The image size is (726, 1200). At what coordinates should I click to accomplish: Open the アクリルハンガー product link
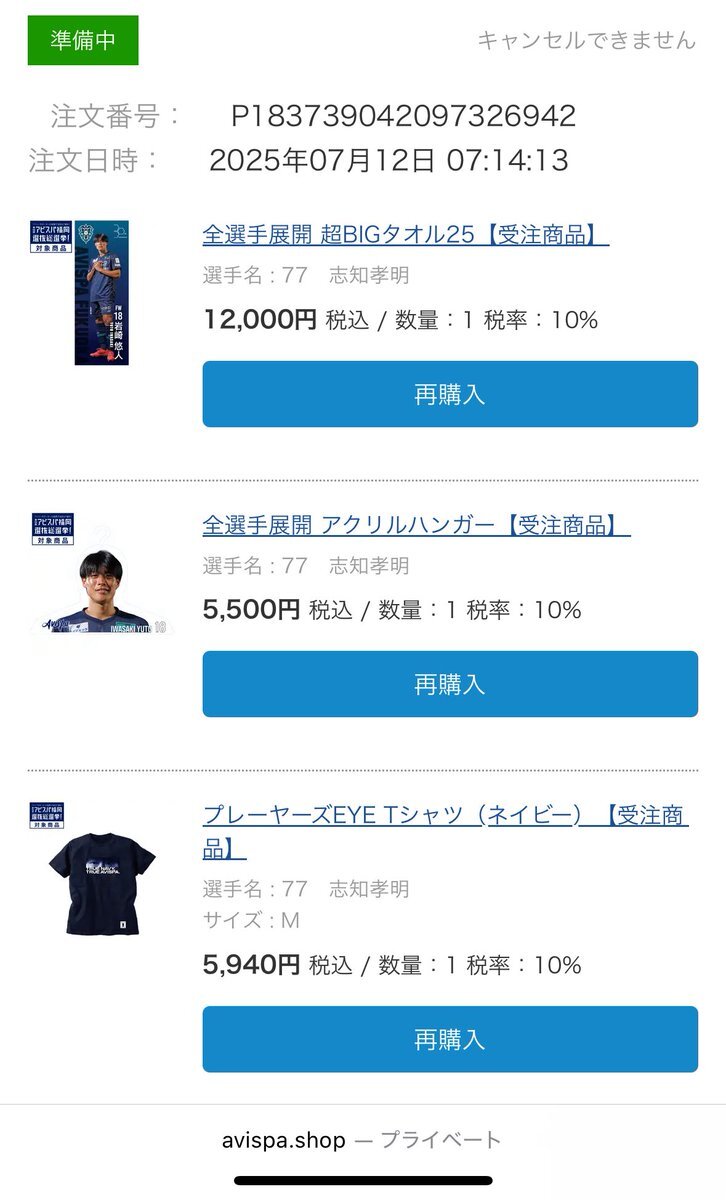click(416, 525)
